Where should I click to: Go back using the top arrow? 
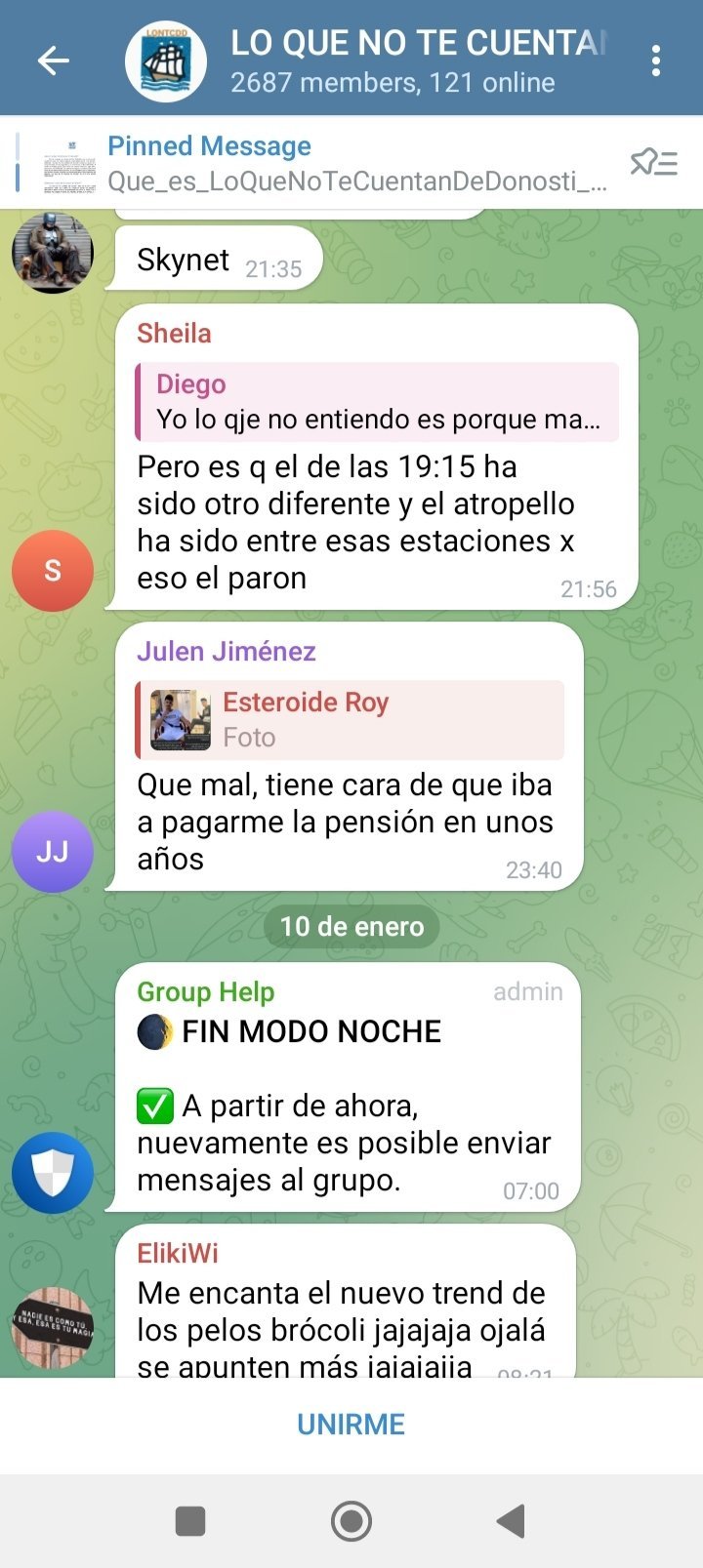[54, 60]
